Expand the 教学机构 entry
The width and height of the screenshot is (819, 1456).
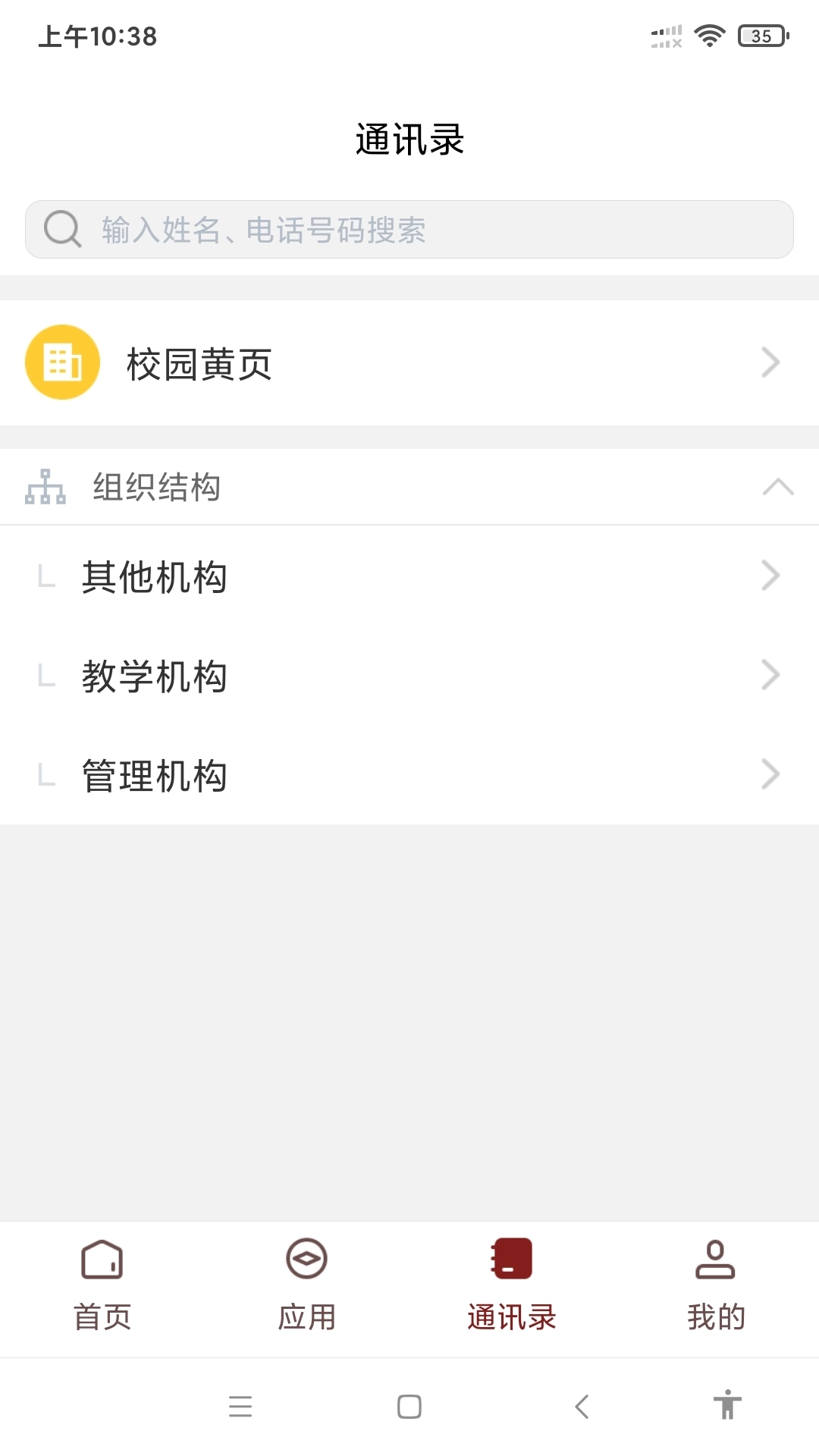coord(409,677)
